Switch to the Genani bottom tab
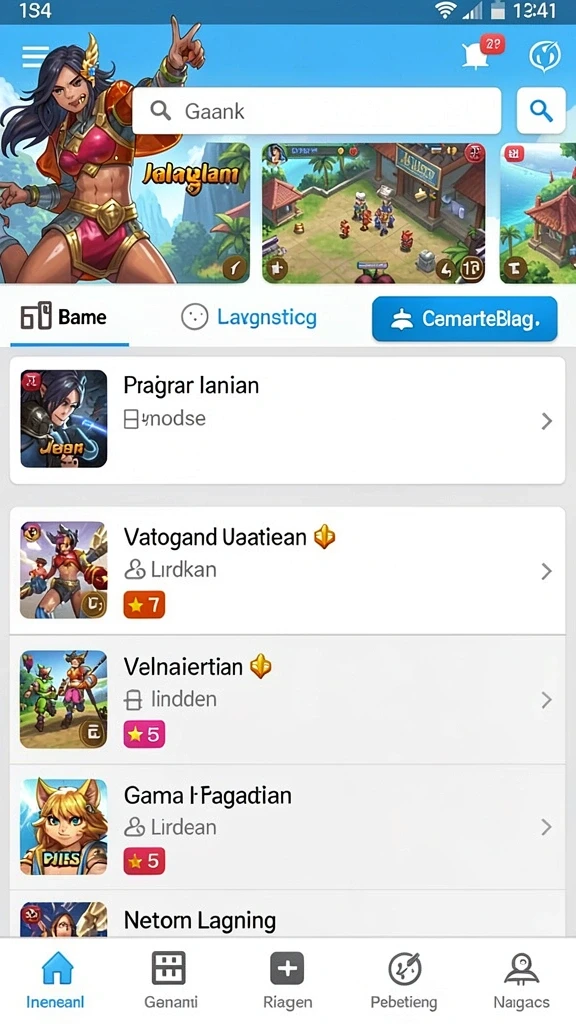Viewport: 576px width, 1024px height. [x=170, y=980]
